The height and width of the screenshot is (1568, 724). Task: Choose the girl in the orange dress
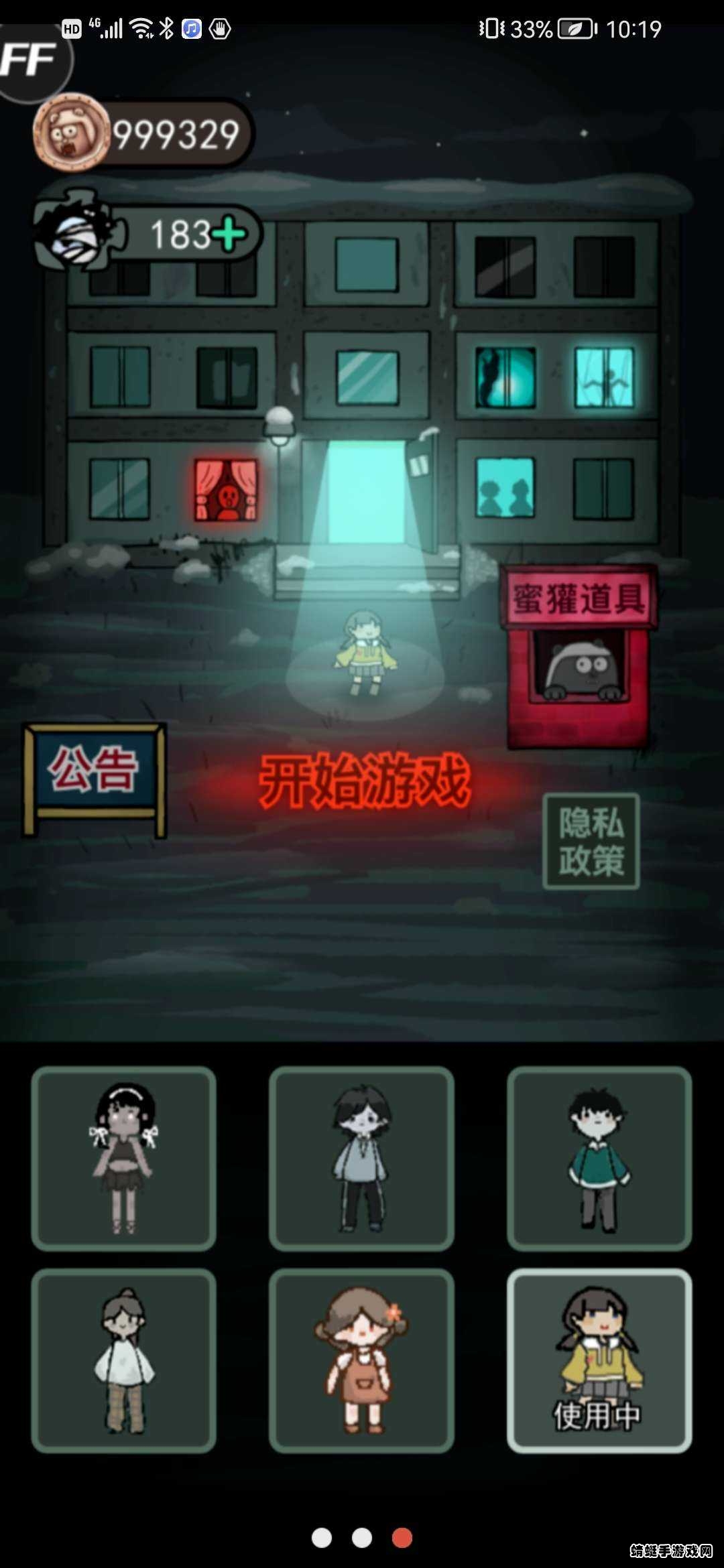(361, 1360)
